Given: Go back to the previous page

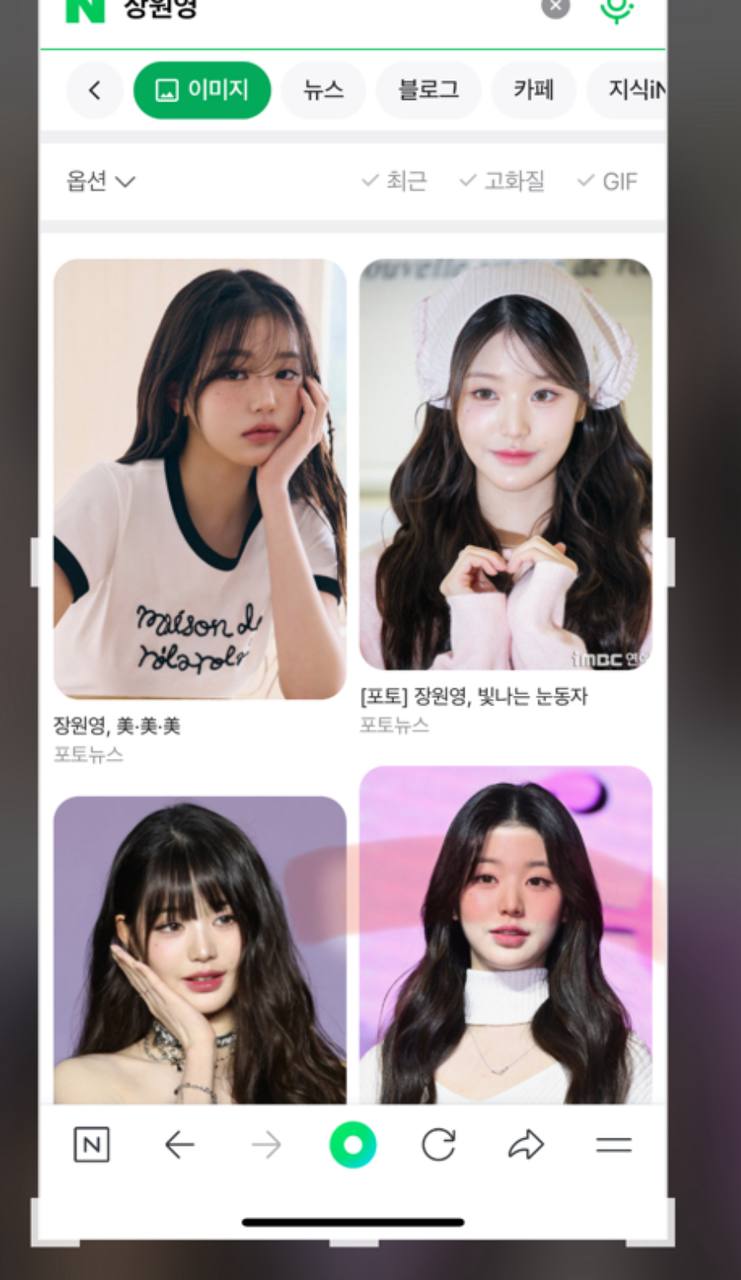Looking at the screenshot, I should (179, 1145).
